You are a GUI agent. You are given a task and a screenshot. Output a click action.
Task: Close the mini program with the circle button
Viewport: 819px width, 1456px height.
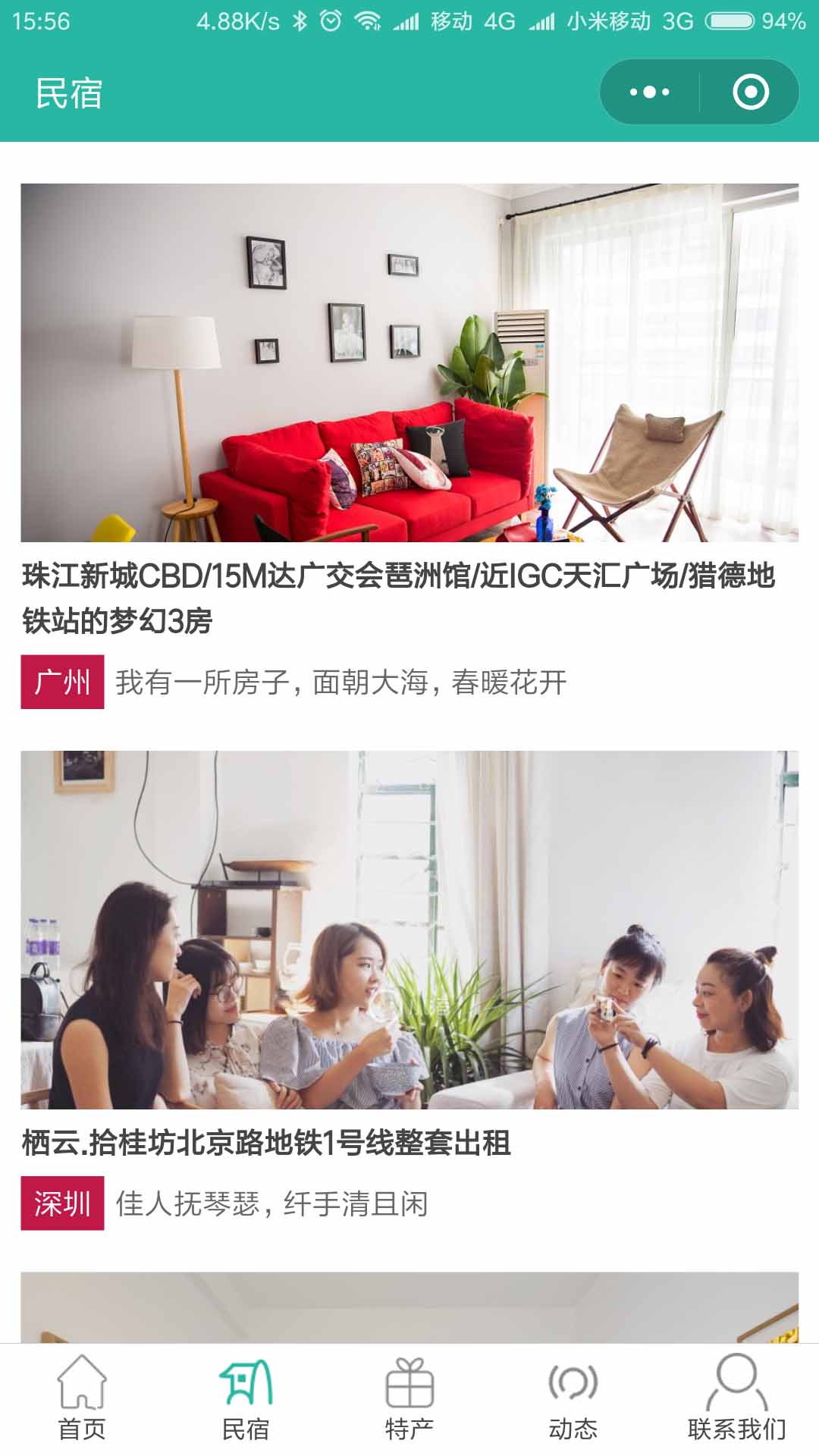click(750, 93)
